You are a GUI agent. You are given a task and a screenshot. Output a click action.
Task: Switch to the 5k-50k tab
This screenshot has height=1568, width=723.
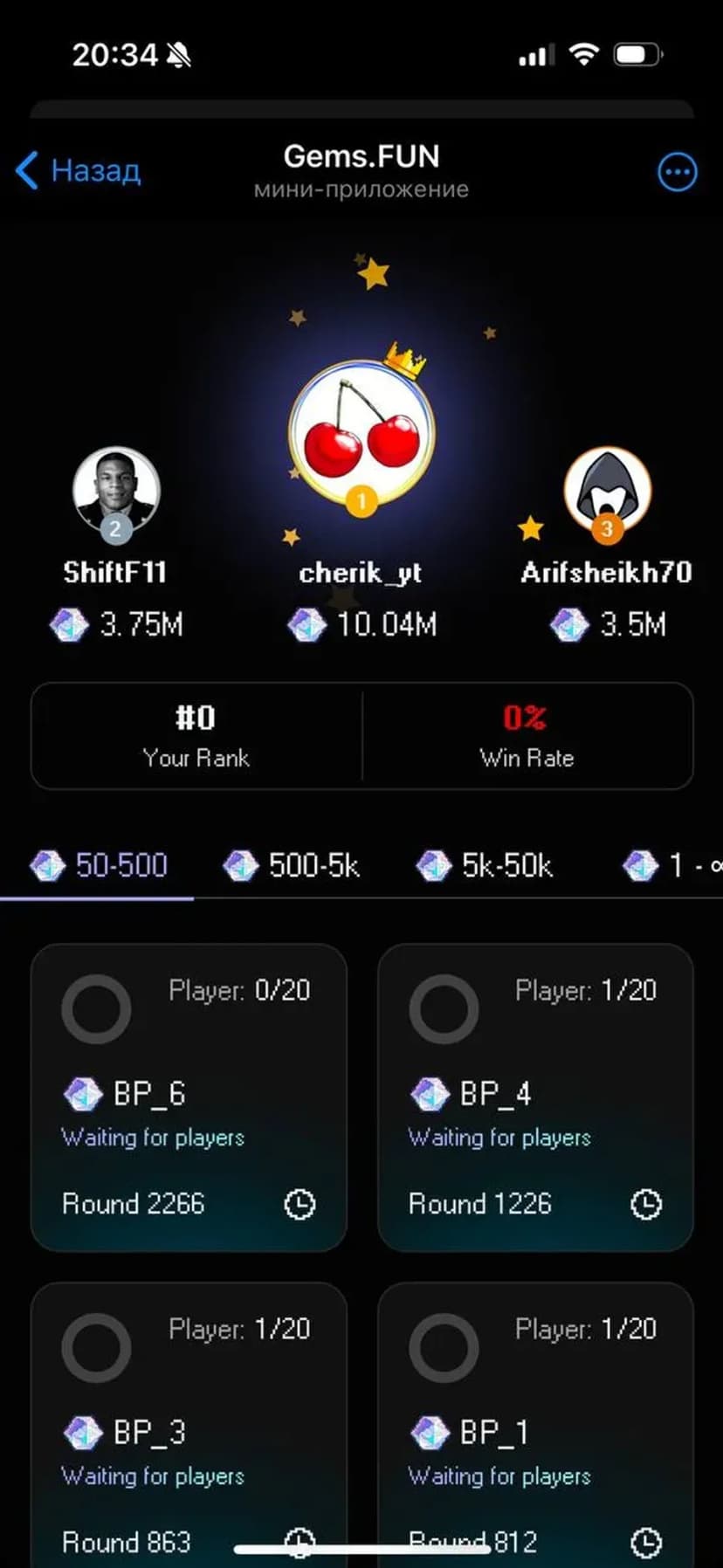(485, 865)
